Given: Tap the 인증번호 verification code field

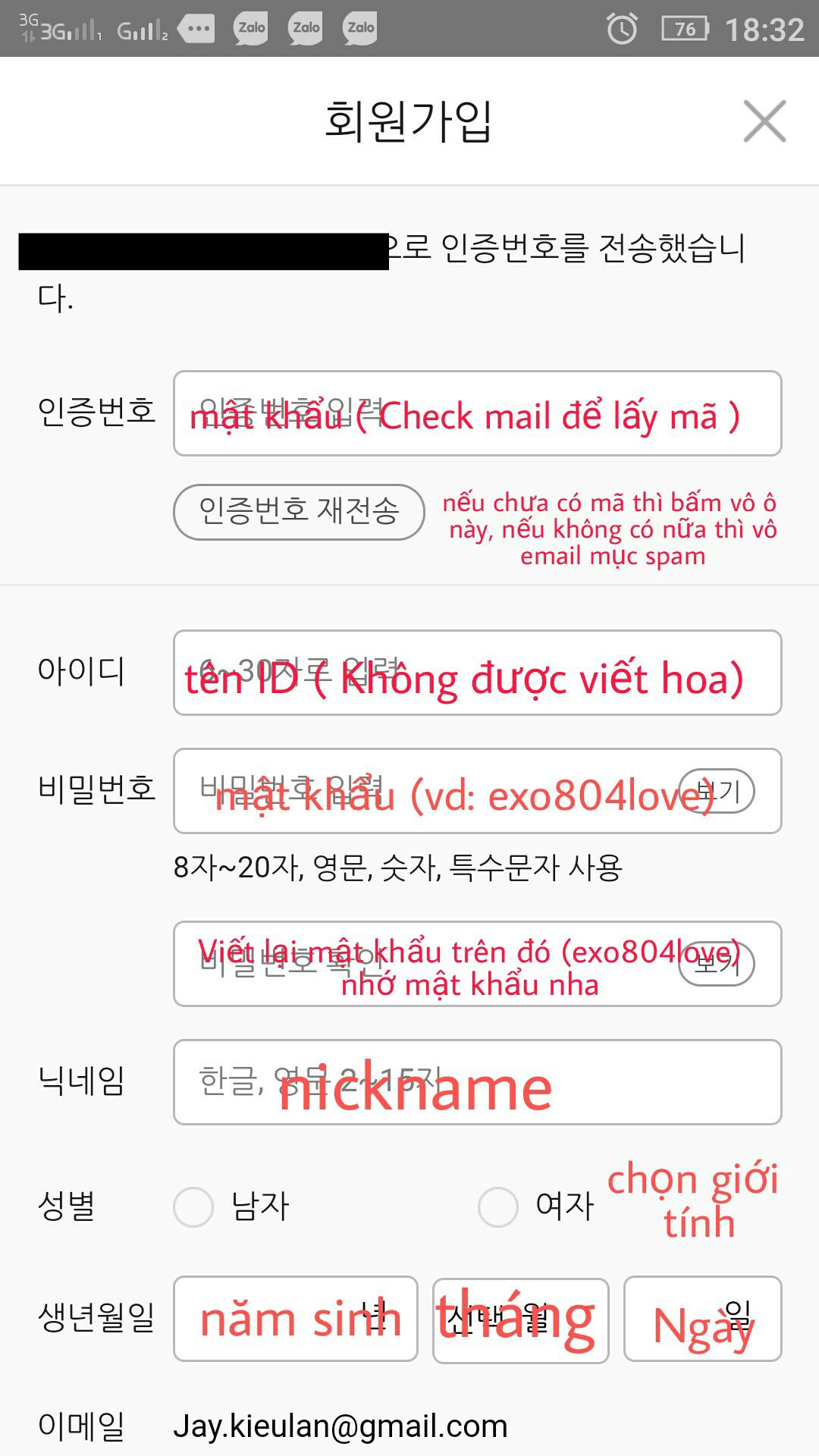Looking at the screenshot, I should click(478, 413).
